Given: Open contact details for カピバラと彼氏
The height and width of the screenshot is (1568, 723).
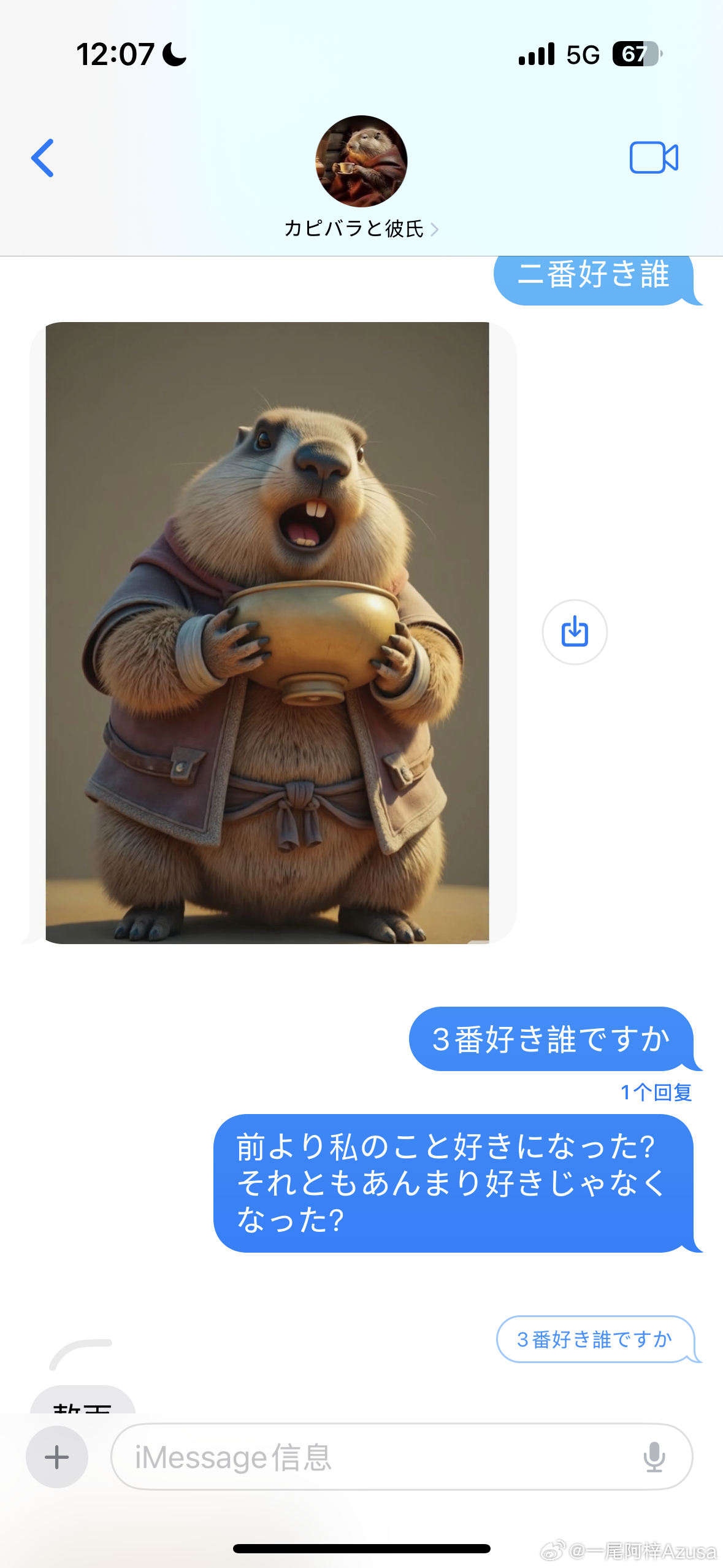Looking at the screenshot, I should tap(361, 229).
